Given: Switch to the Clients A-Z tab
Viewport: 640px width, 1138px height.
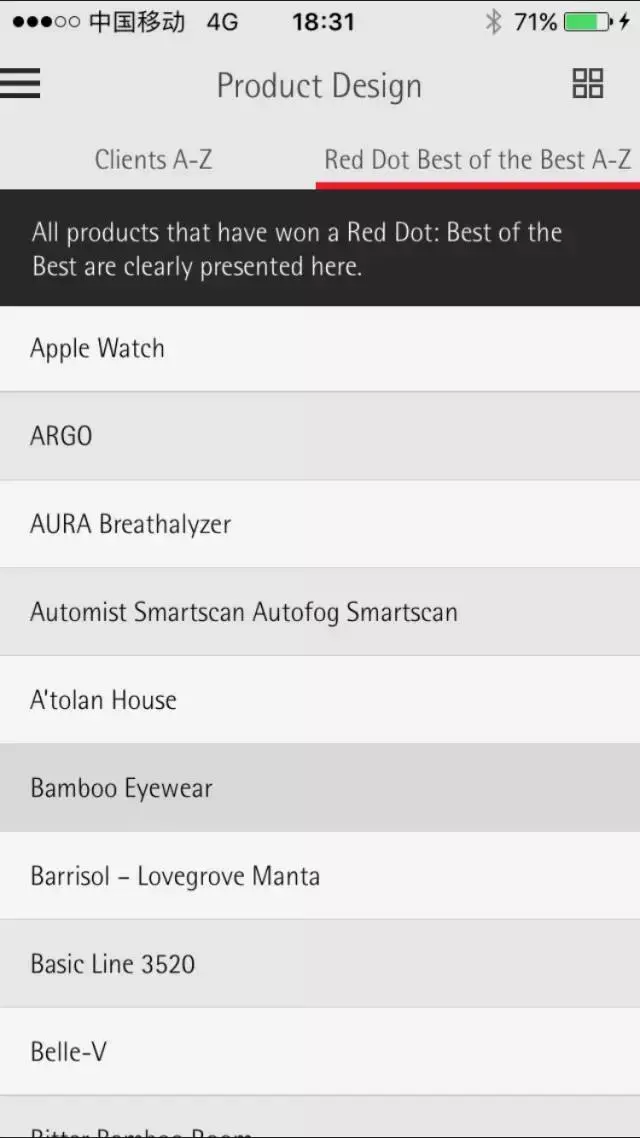Looking at the screenshot, I should [x=154, y=160].
